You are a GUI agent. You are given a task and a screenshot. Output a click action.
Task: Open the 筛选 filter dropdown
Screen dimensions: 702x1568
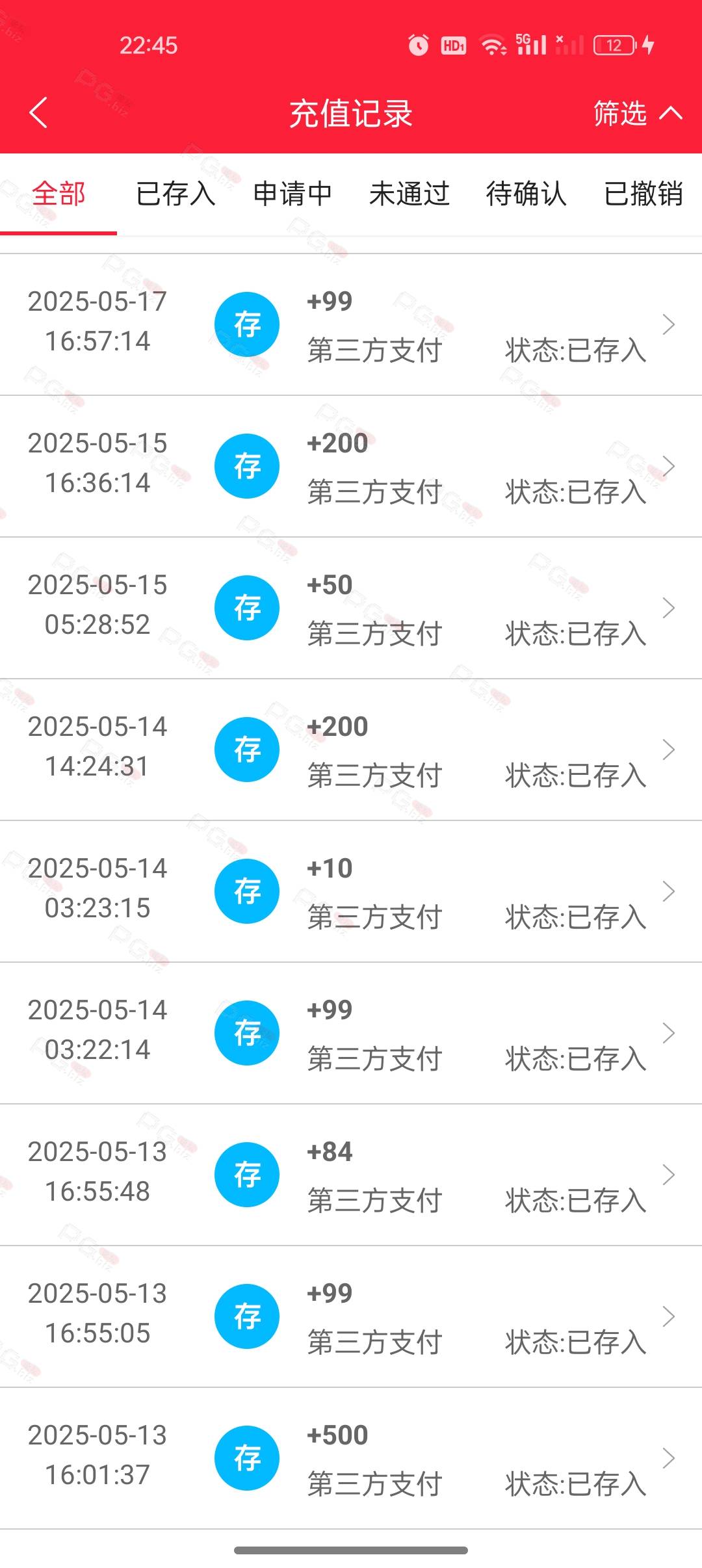point(638,113)
